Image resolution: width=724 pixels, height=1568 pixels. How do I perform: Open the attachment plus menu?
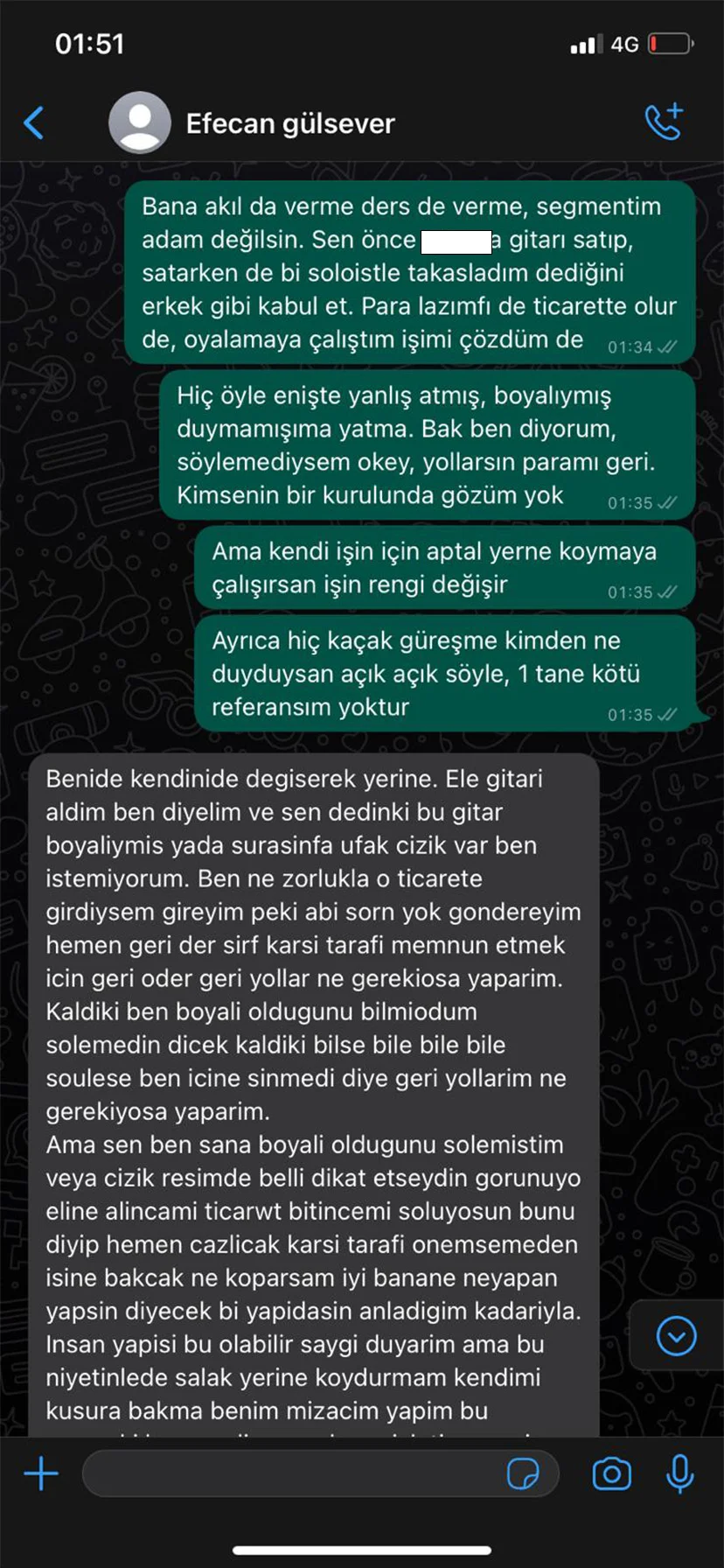click(41, 1474)
